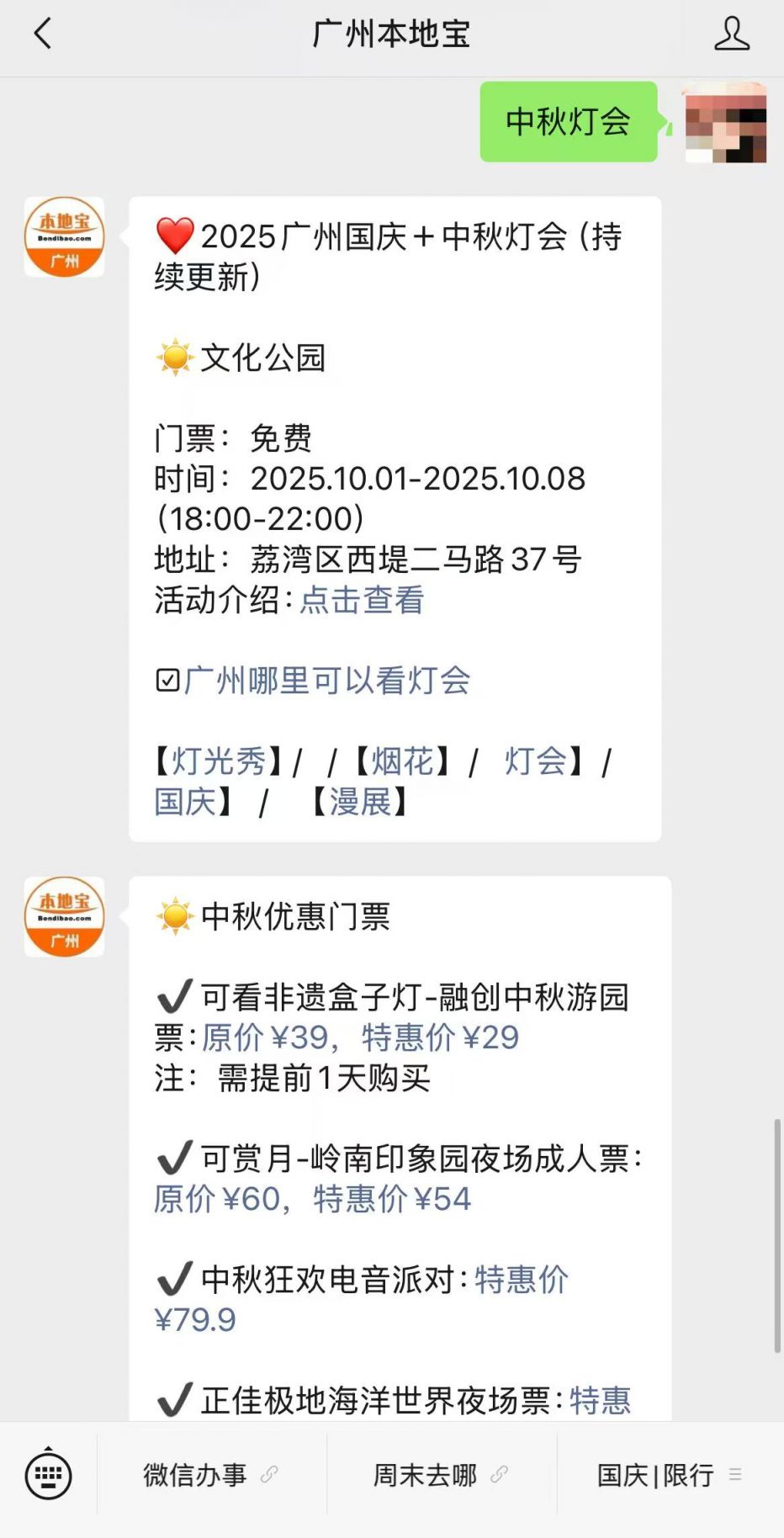Open 点击查看 activity introduction link

tap(362, 600)
